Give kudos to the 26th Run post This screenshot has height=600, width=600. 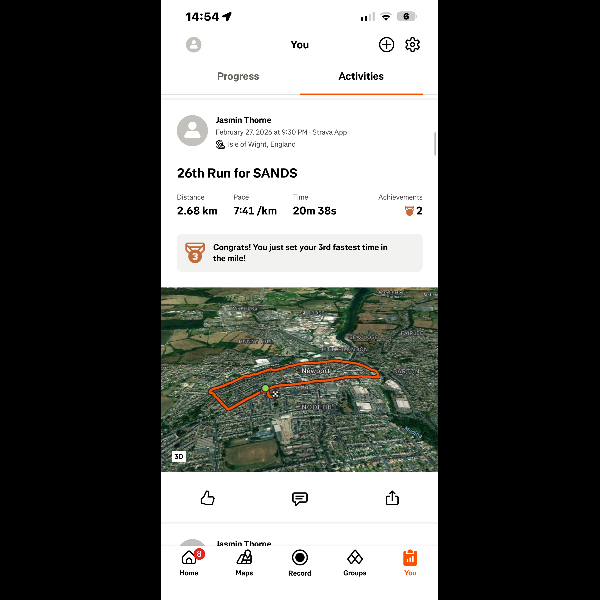click(208, 498)
